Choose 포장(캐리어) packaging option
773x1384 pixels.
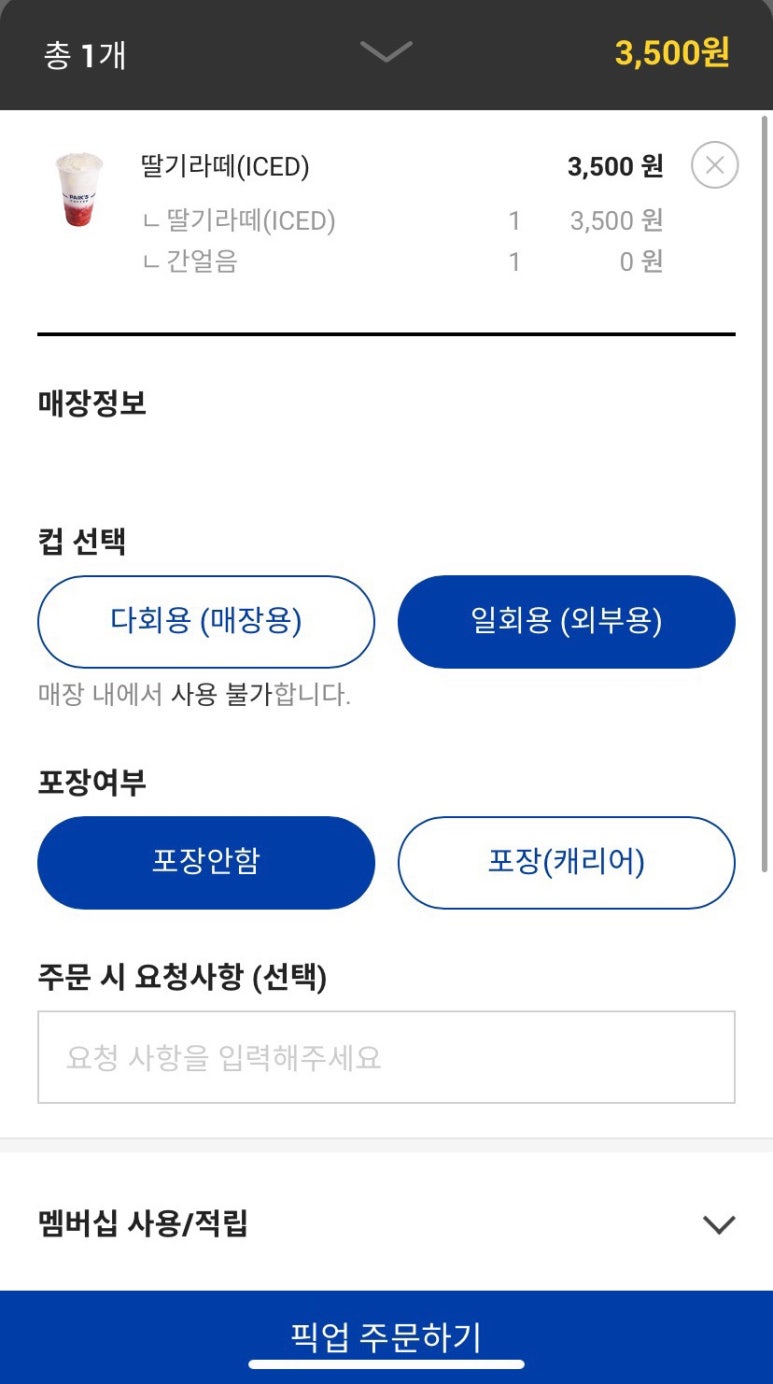point(566,862)
